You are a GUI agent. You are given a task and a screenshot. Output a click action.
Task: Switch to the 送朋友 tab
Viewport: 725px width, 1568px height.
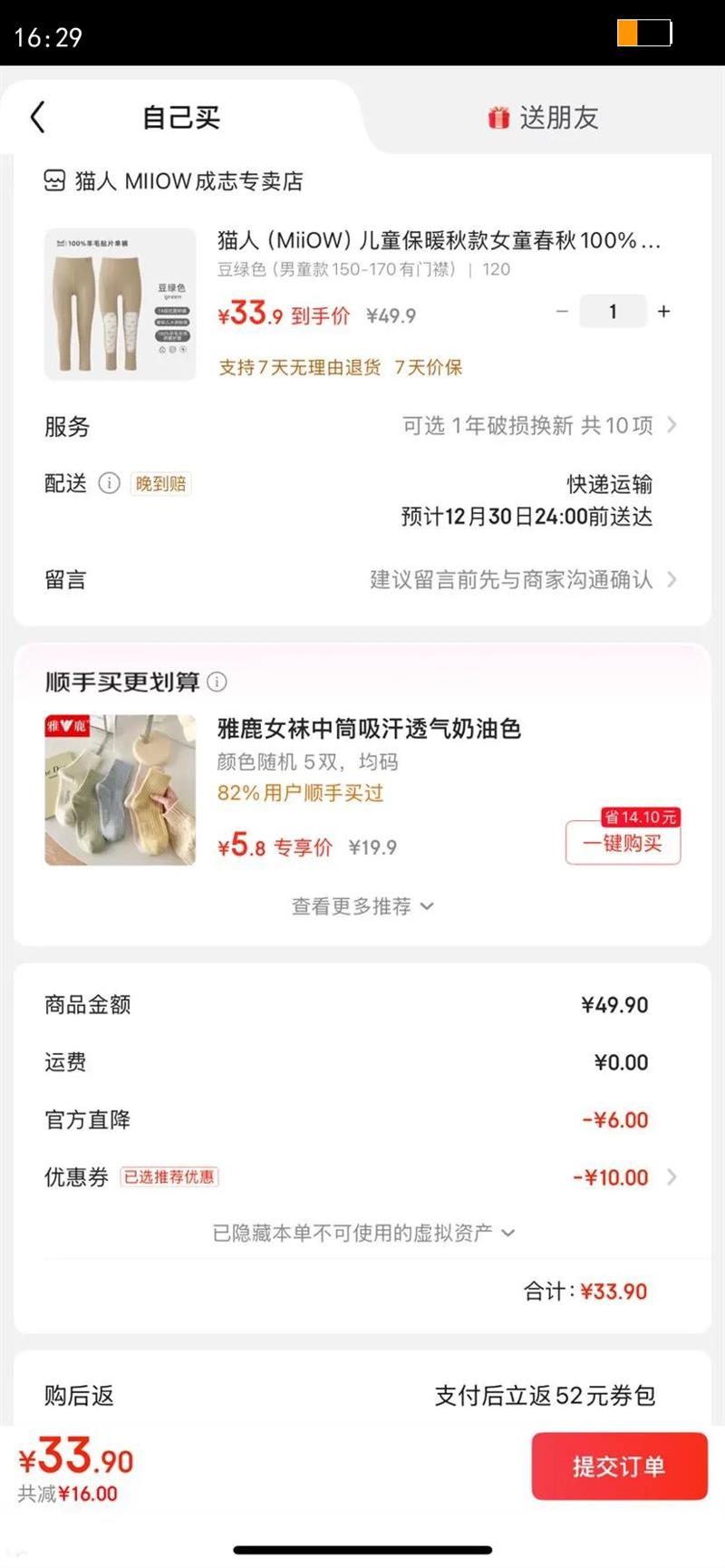pyautogui.click(x=544, y=118)
